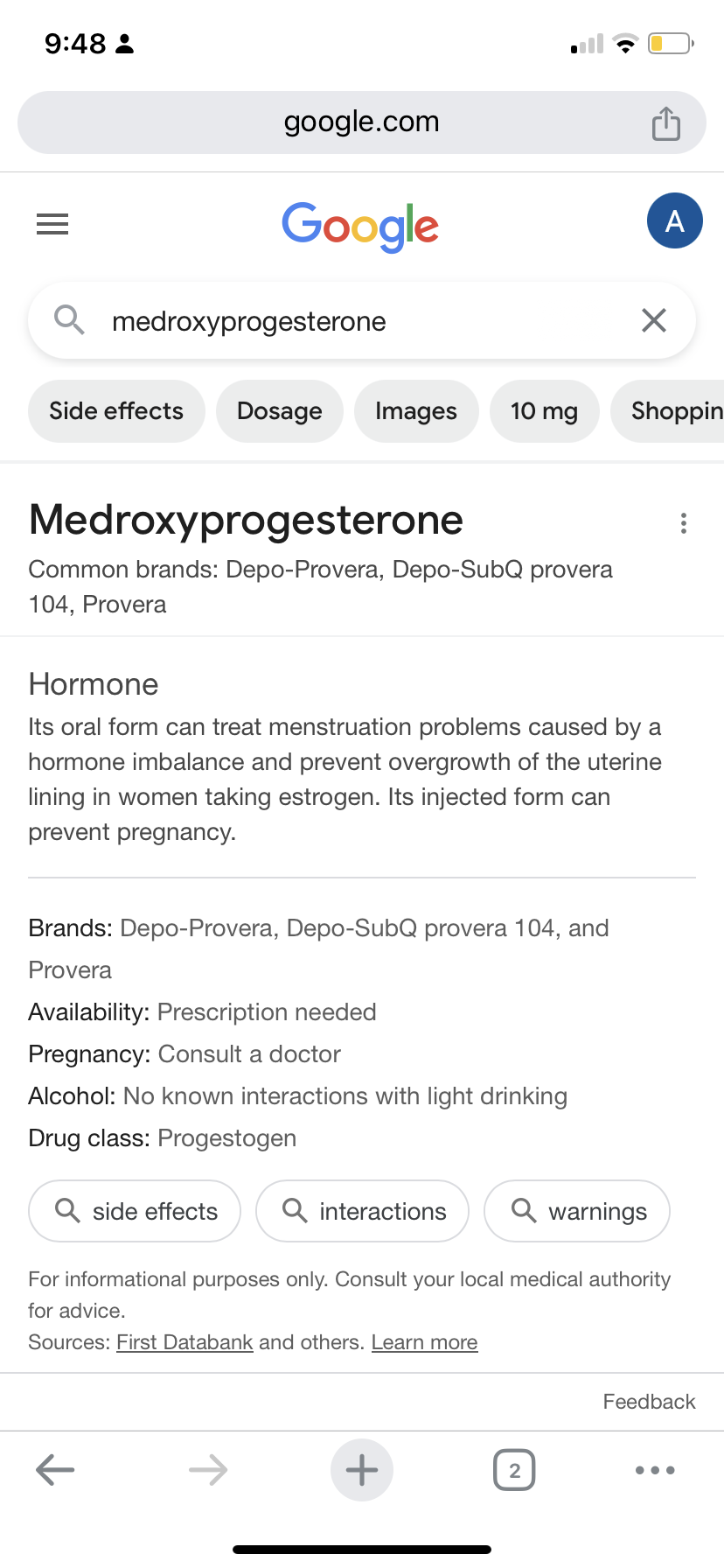Search medroxyprogesterone warnings
This screenshot has width=724, height=1568.
pos(577,1211)
